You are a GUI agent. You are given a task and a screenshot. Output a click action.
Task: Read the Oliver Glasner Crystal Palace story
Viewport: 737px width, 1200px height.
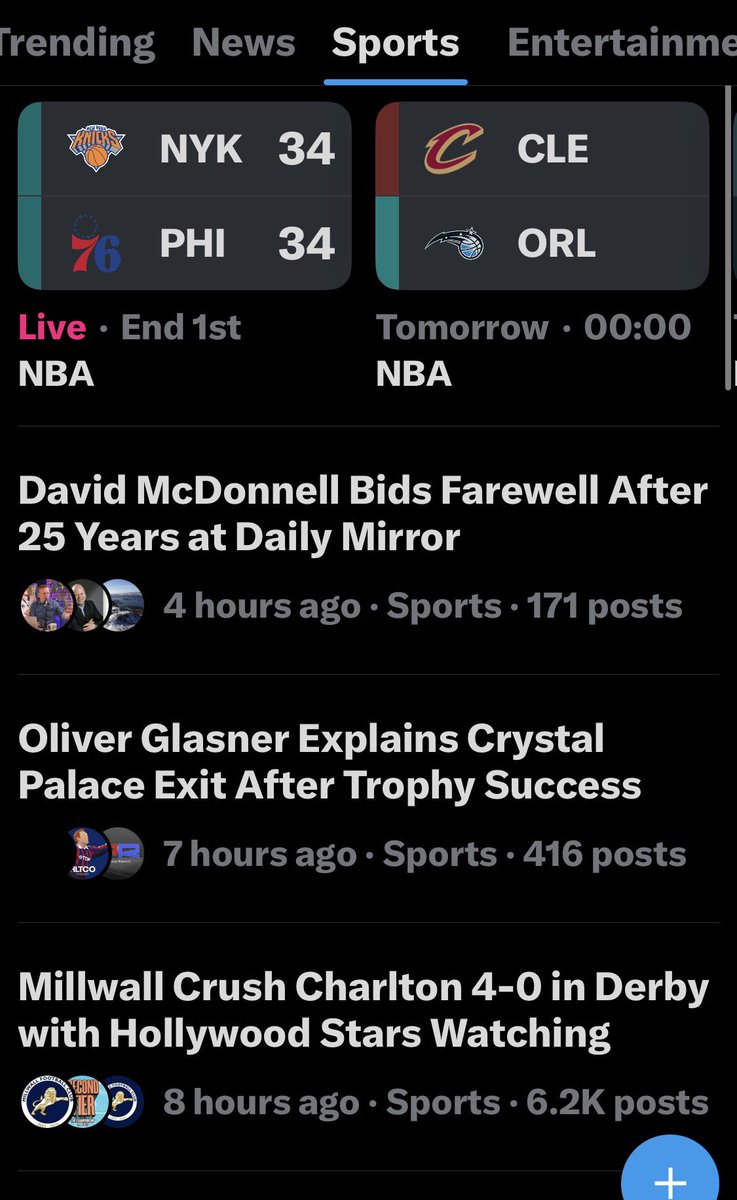[330, 762]
